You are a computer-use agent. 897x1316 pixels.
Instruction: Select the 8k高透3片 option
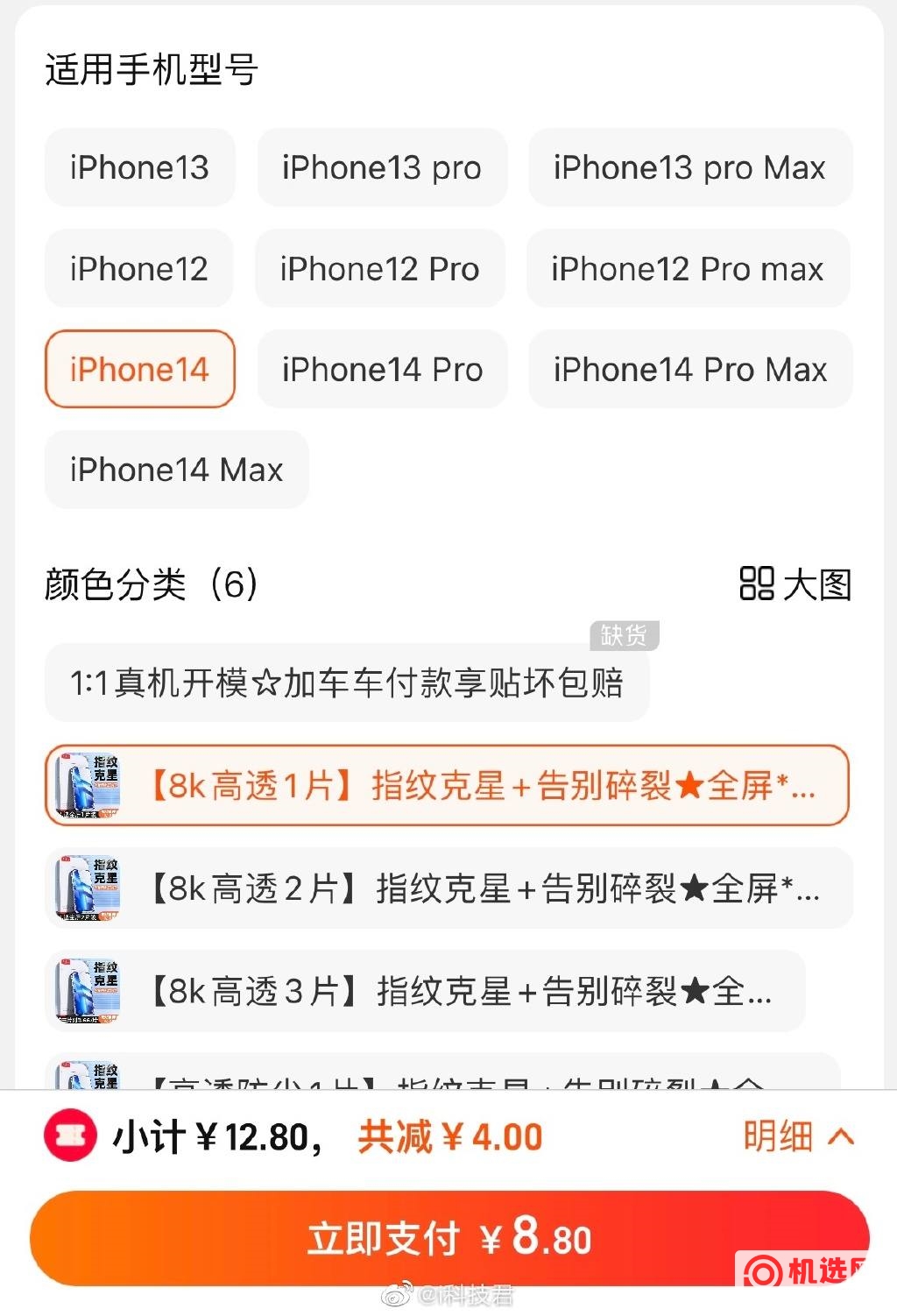[x=425, y=991]
